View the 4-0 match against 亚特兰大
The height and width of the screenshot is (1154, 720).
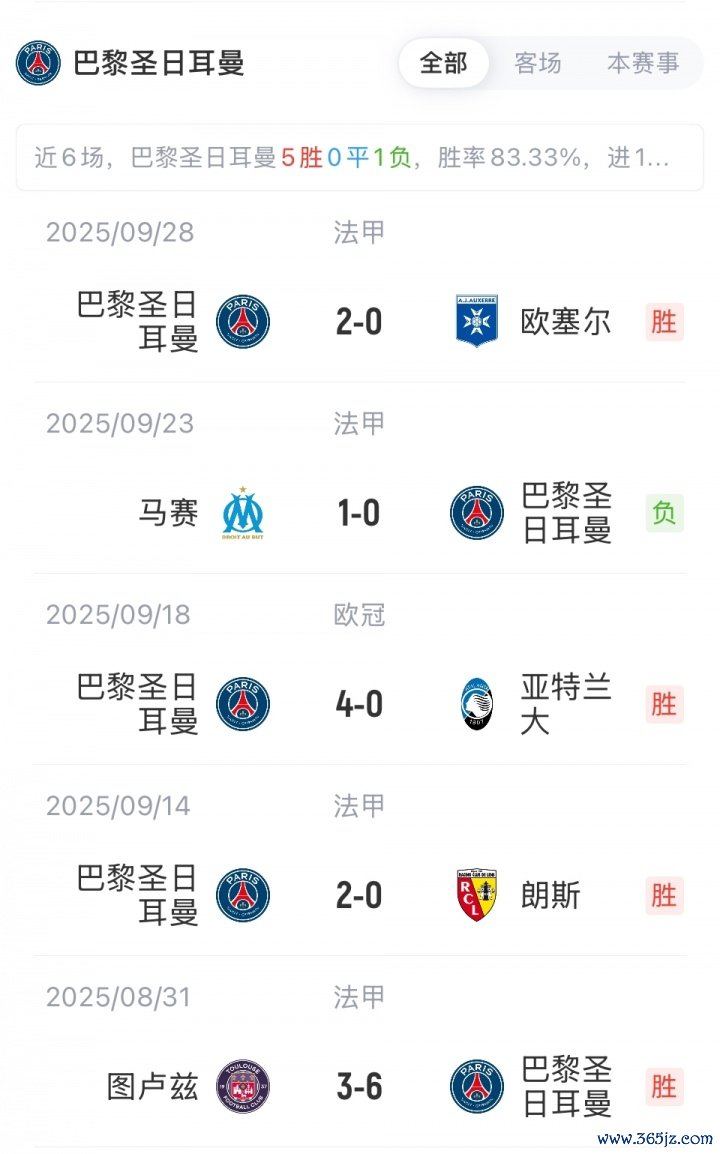tap(359, 704)
